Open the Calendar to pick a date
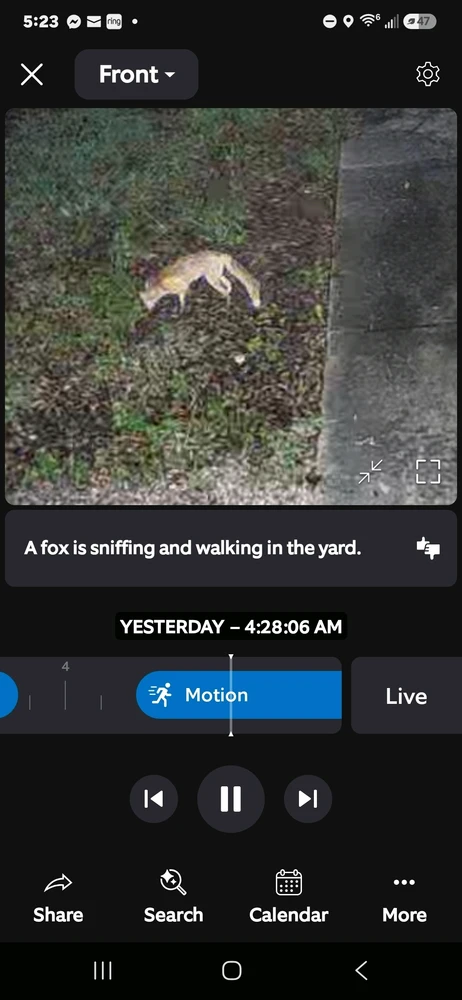This screenshot has height=1000, width=462. pyautogui.click(x=288, y=899)
